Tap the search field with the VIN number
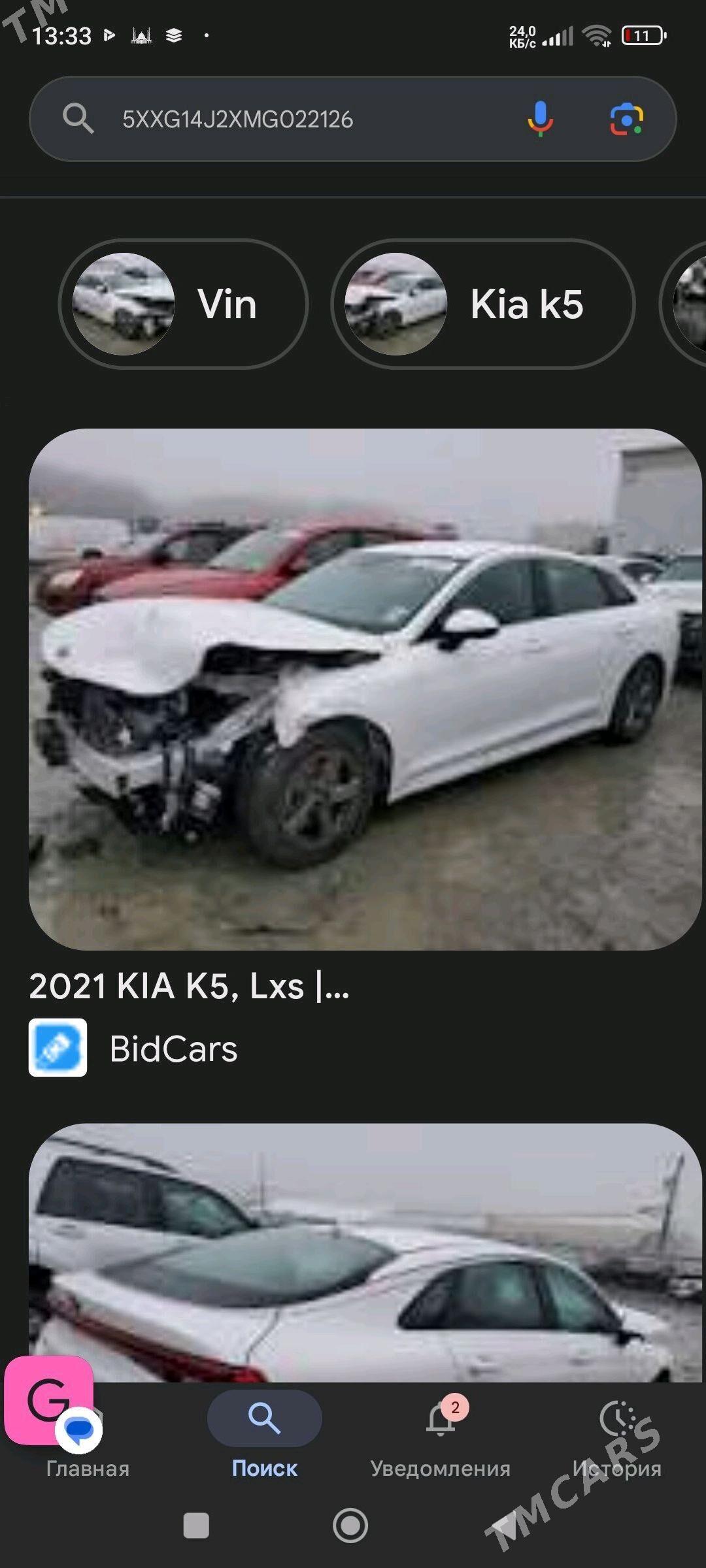Screen dimensions: 706x1568 point(294,120)
